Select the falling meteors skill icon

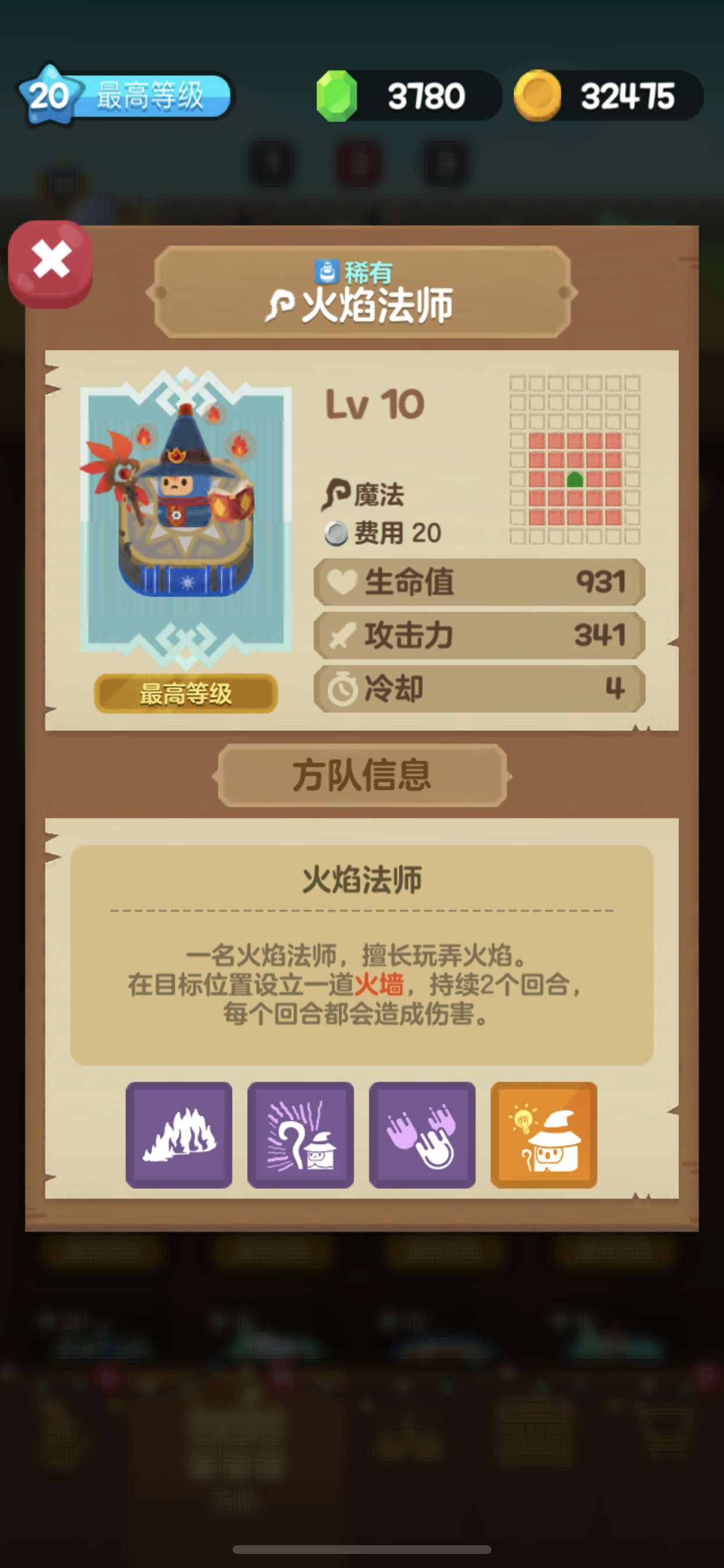[x=422, y=1135]
